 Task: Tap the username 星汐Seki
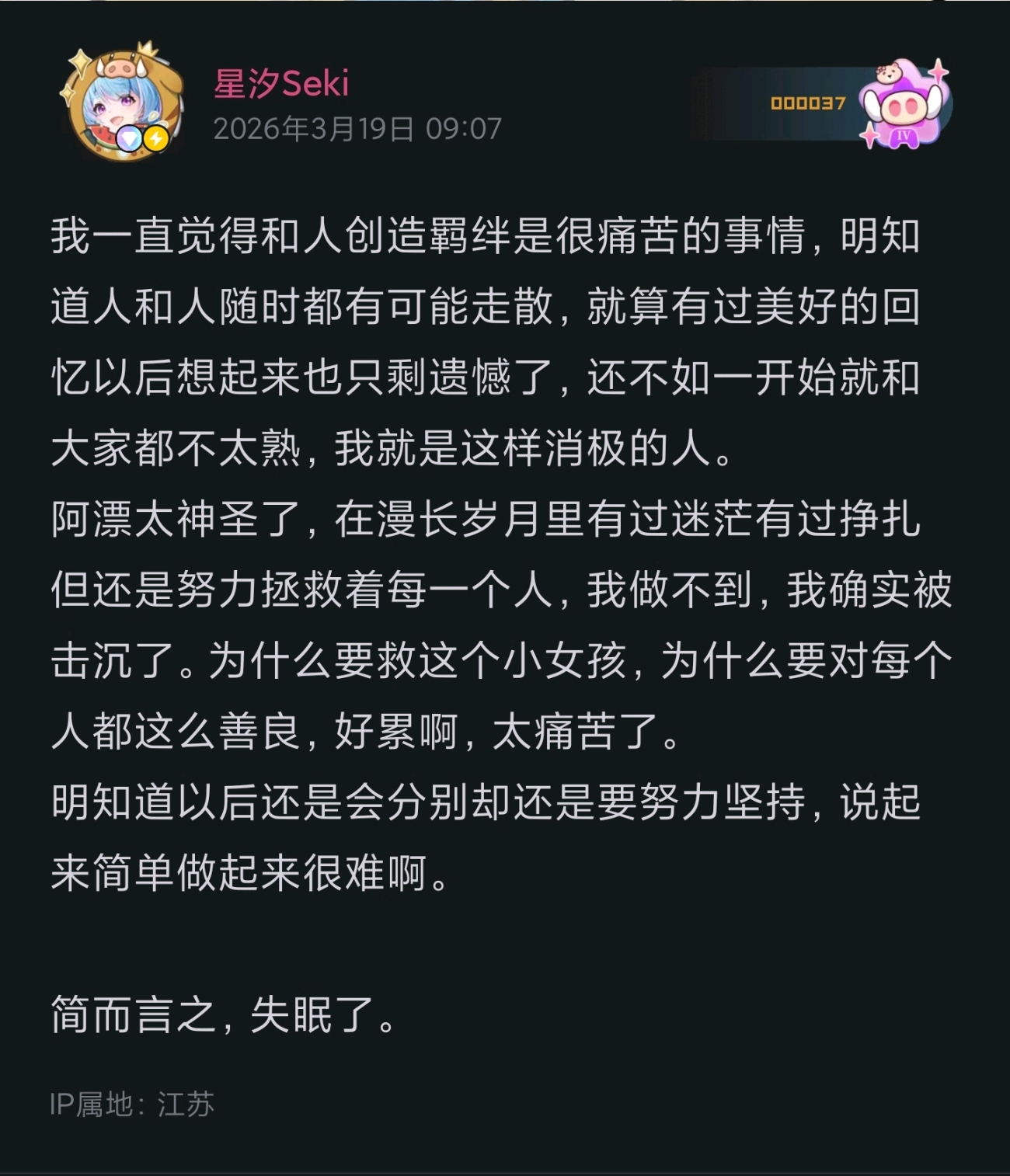pyautogui.click(x=281, y=83)
